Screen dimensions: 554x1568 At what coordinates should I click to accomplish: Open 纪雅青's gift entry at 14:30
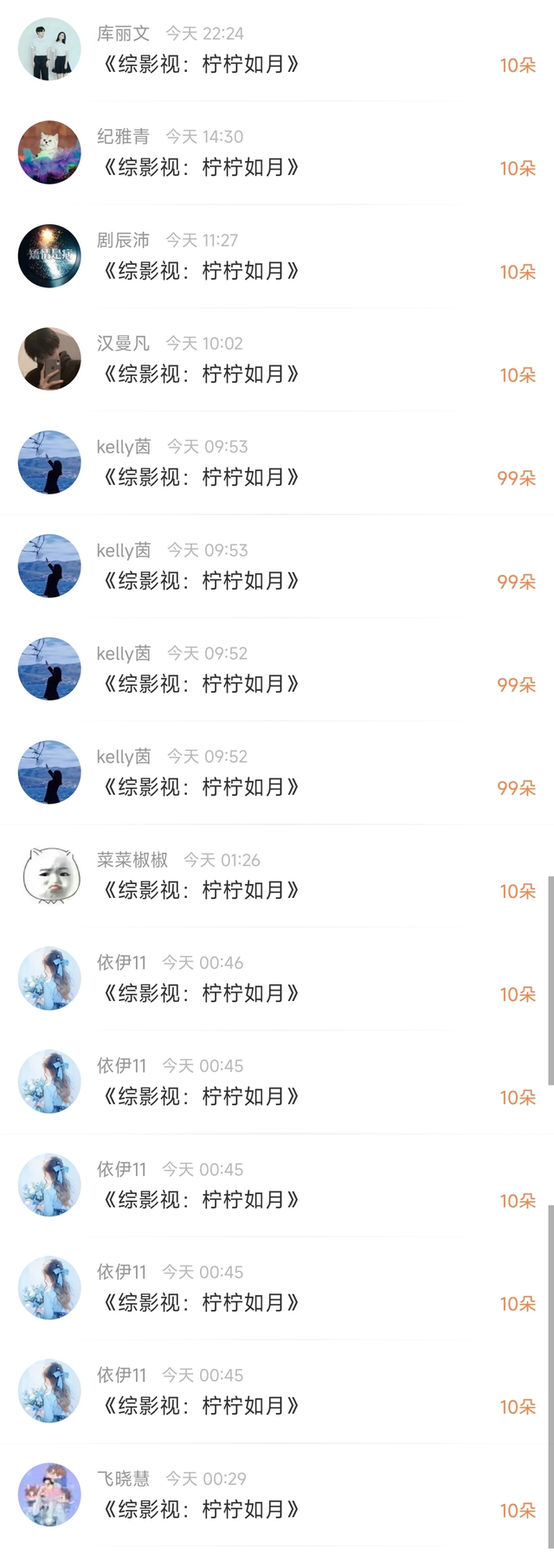click(277, 153)
